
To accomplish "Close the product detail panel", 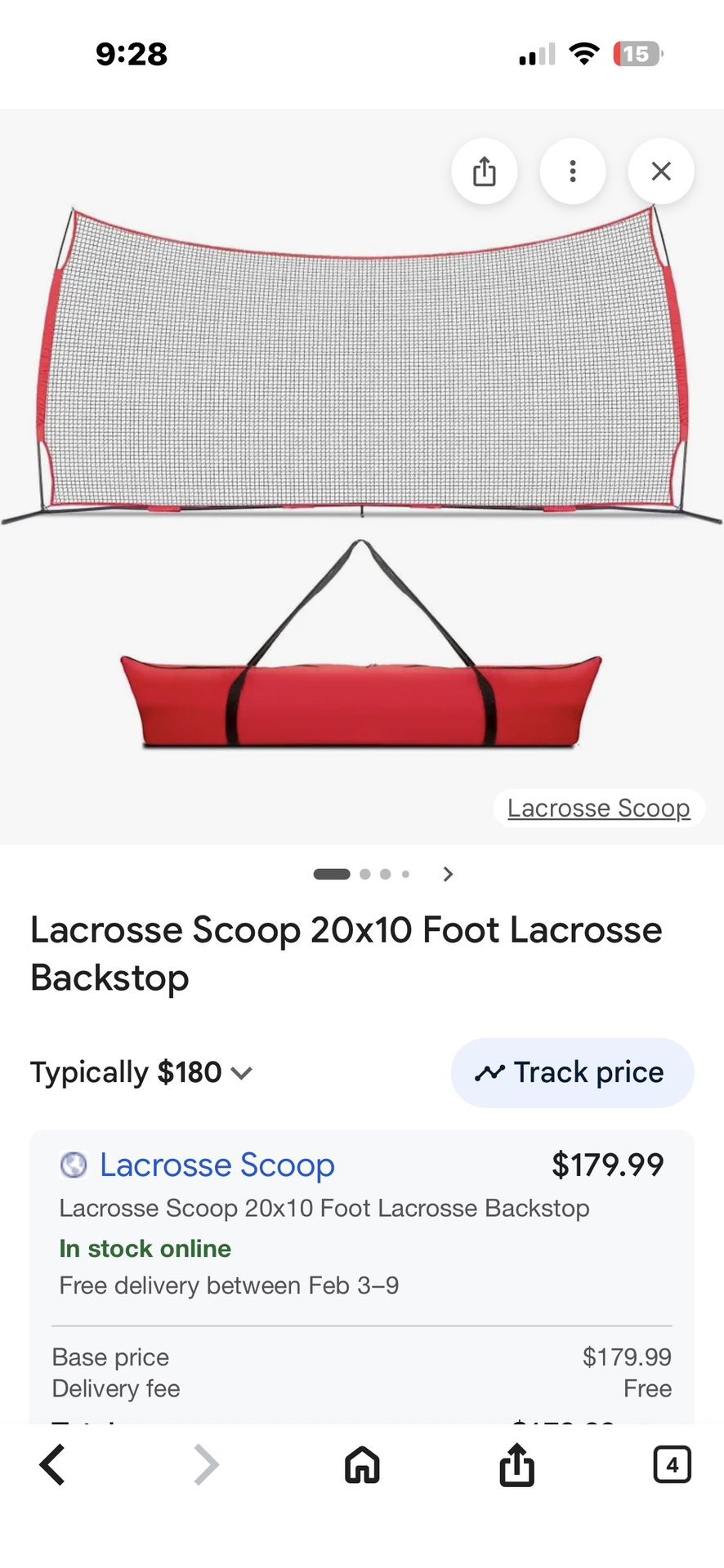I will point(661,171).
